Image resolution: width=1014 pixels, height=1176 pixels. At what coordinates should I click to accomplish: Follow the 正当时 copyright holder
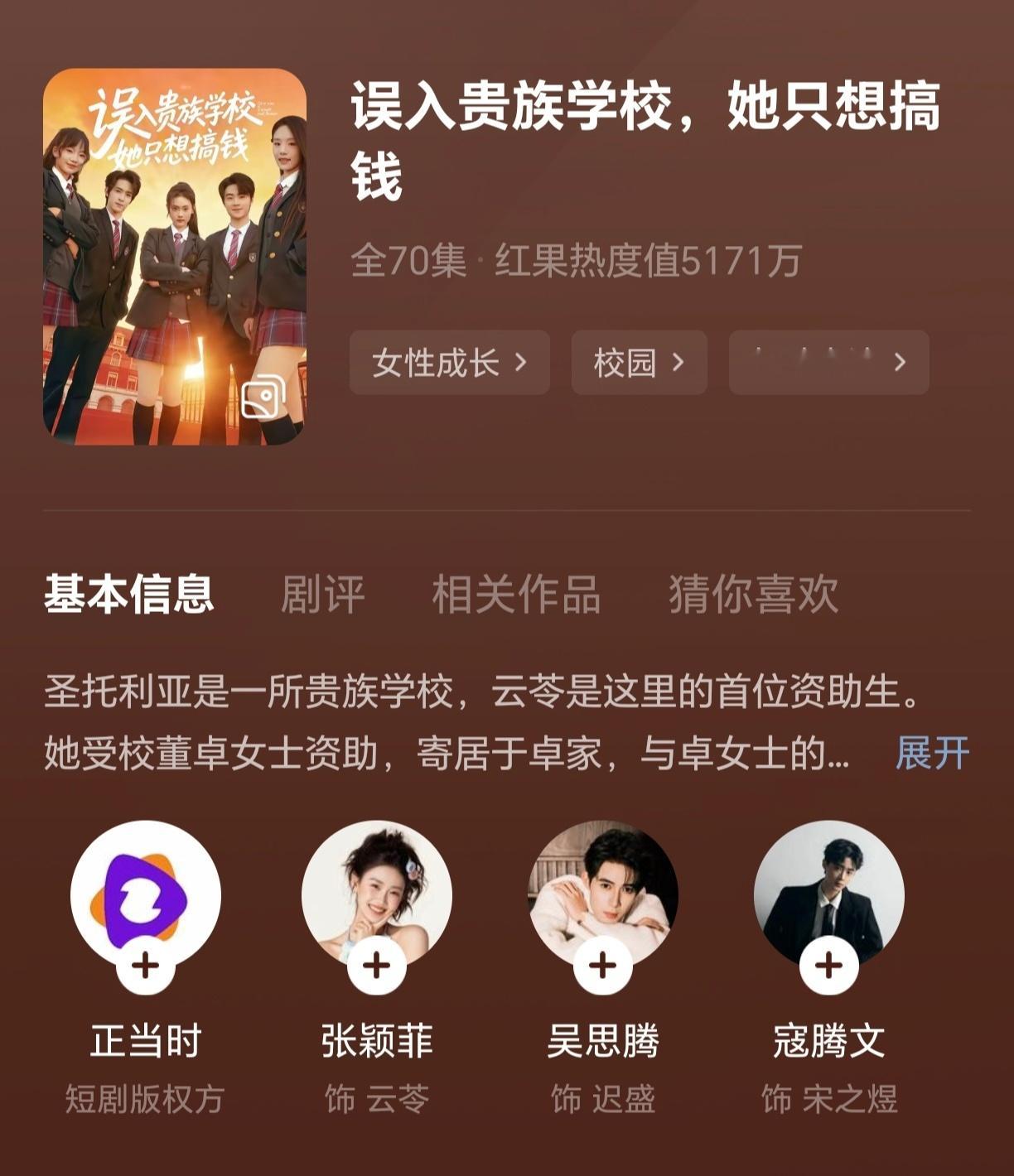146,966
